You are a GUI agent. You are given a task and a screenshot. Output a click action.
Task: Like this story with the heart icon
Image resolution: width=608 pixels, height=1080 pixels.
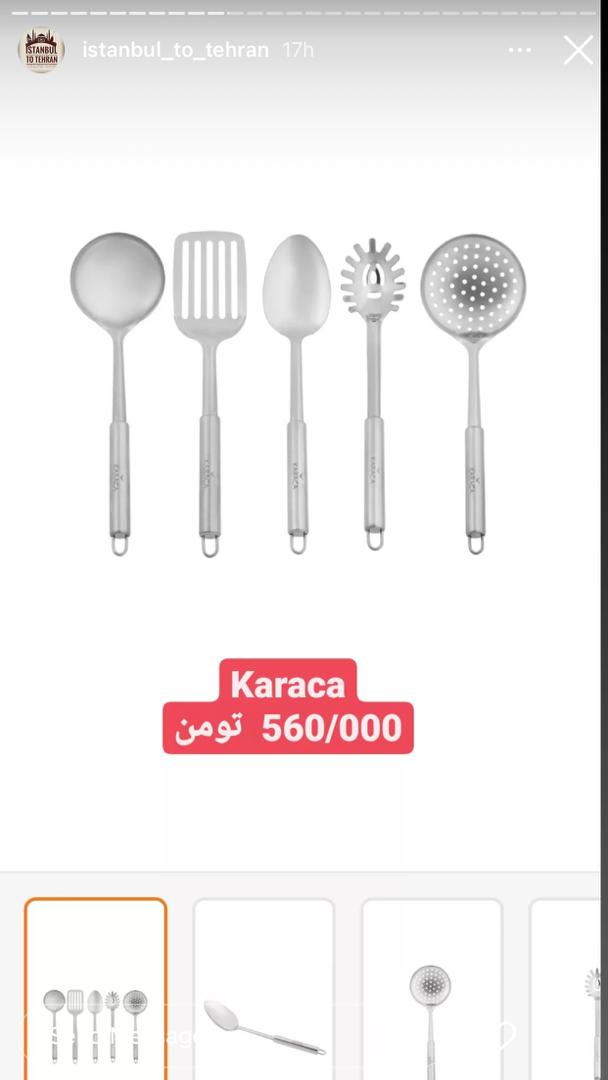(x=504, y=1036)
